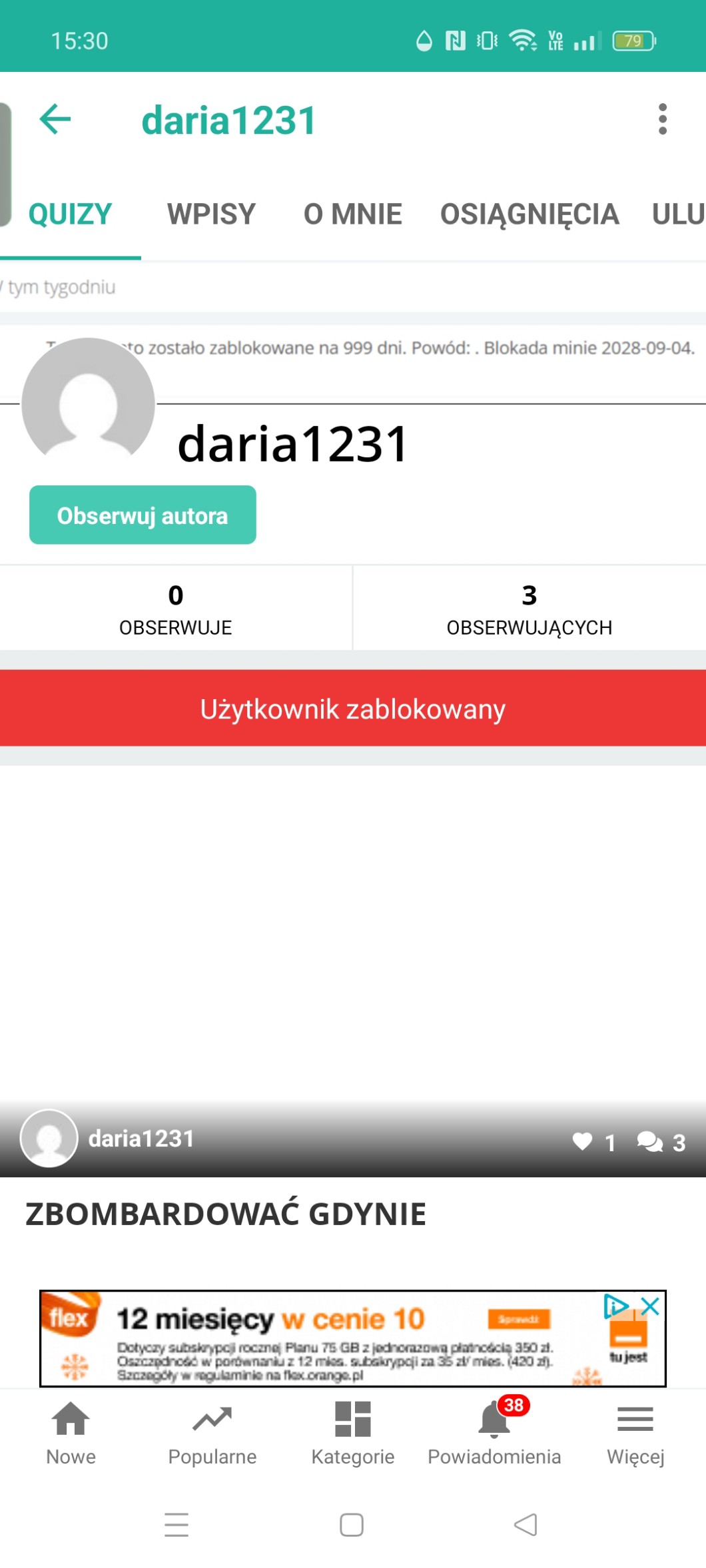Image resolution: width=706 pixels, height=1568 pixels.
Task: Open the Więcej menu
Action: coord(635,1433)
